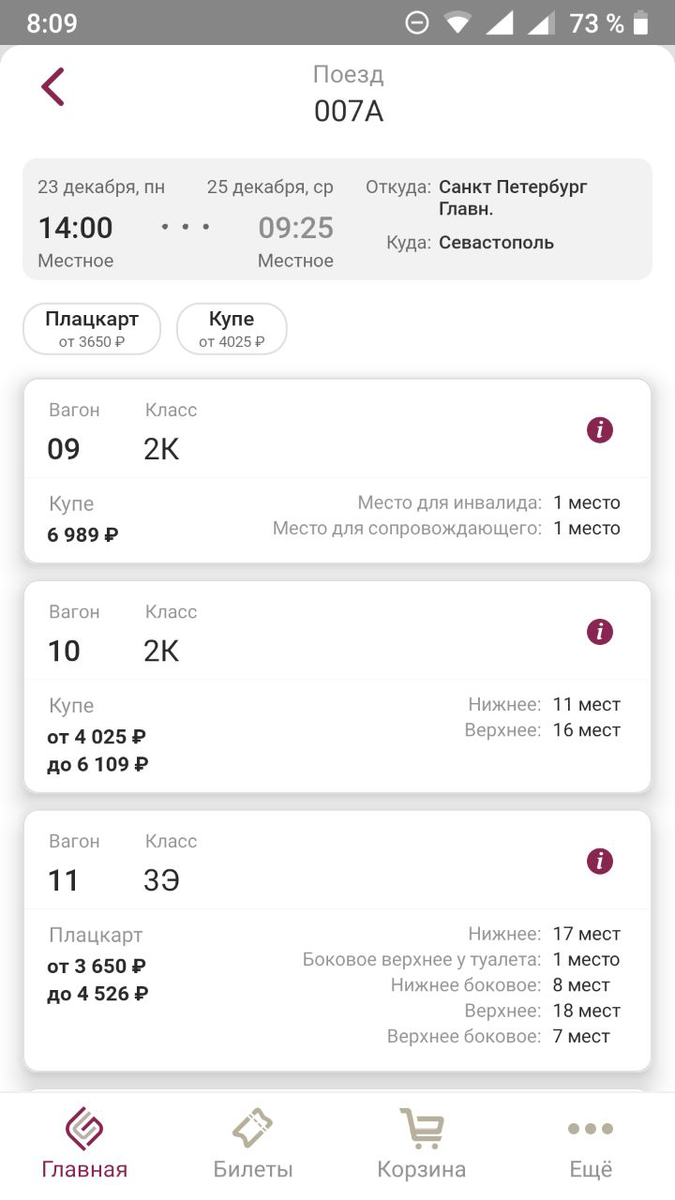Filter by the Купе chip

[x=232, y=329]
